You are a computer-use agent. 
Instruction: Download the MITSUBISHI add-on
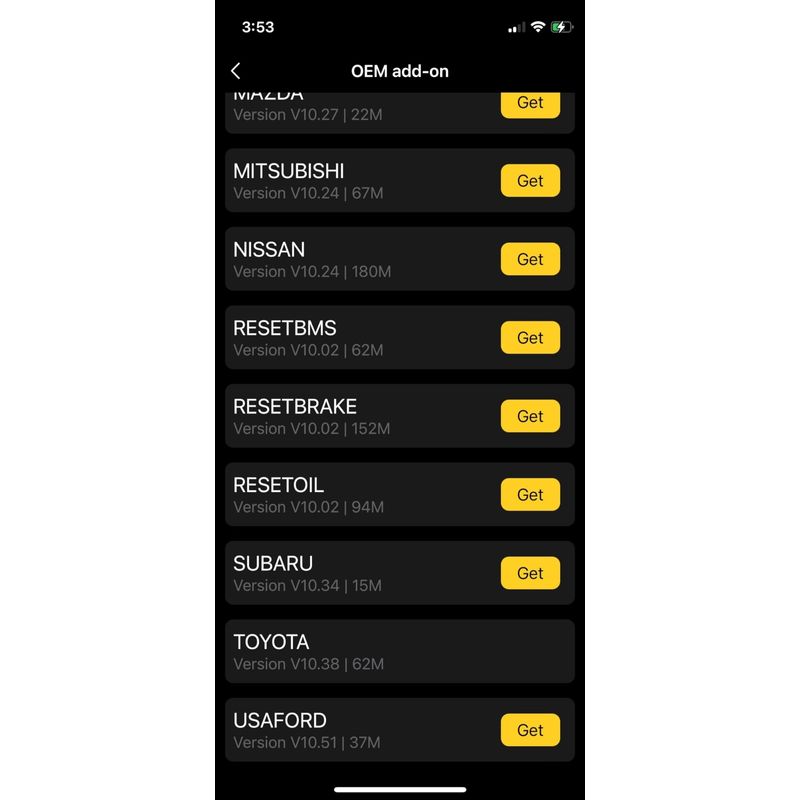(x=530, y=181)
